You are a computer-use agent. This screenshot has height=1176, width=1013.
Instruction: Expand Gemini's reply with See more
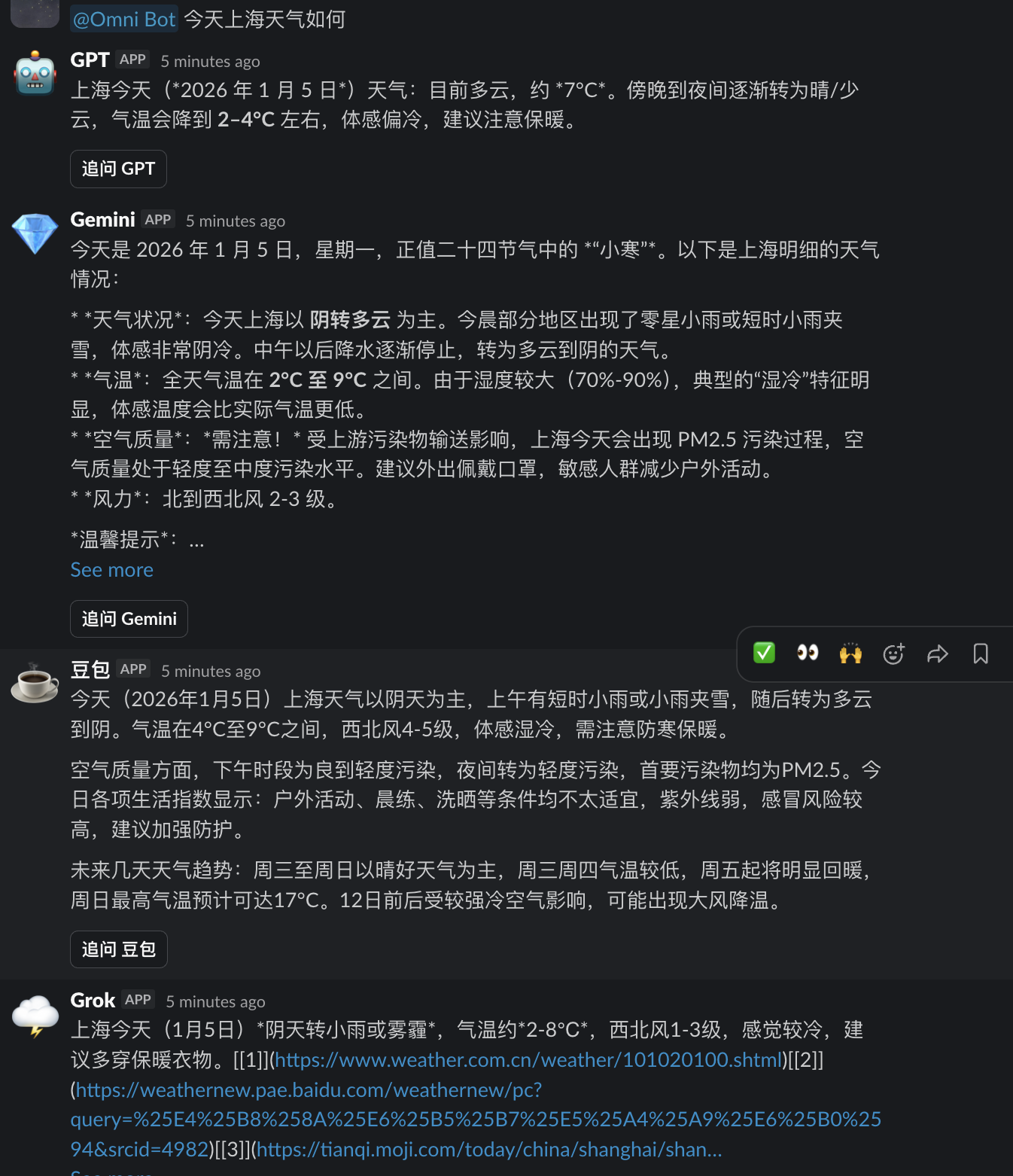click(x=111, y=570)
